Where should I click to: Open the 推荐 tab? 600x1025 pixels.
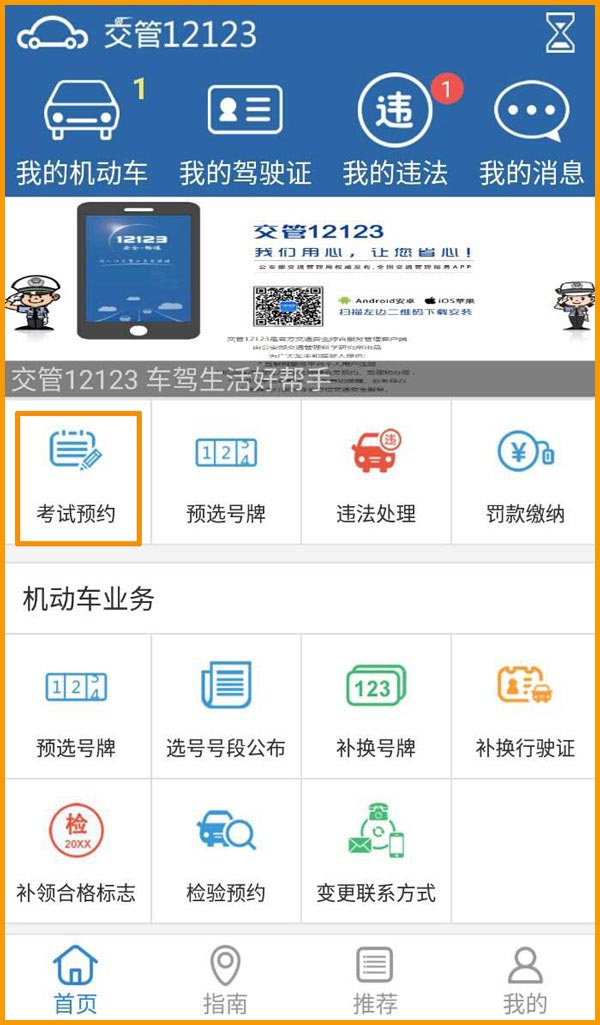(x=375, y=980)
